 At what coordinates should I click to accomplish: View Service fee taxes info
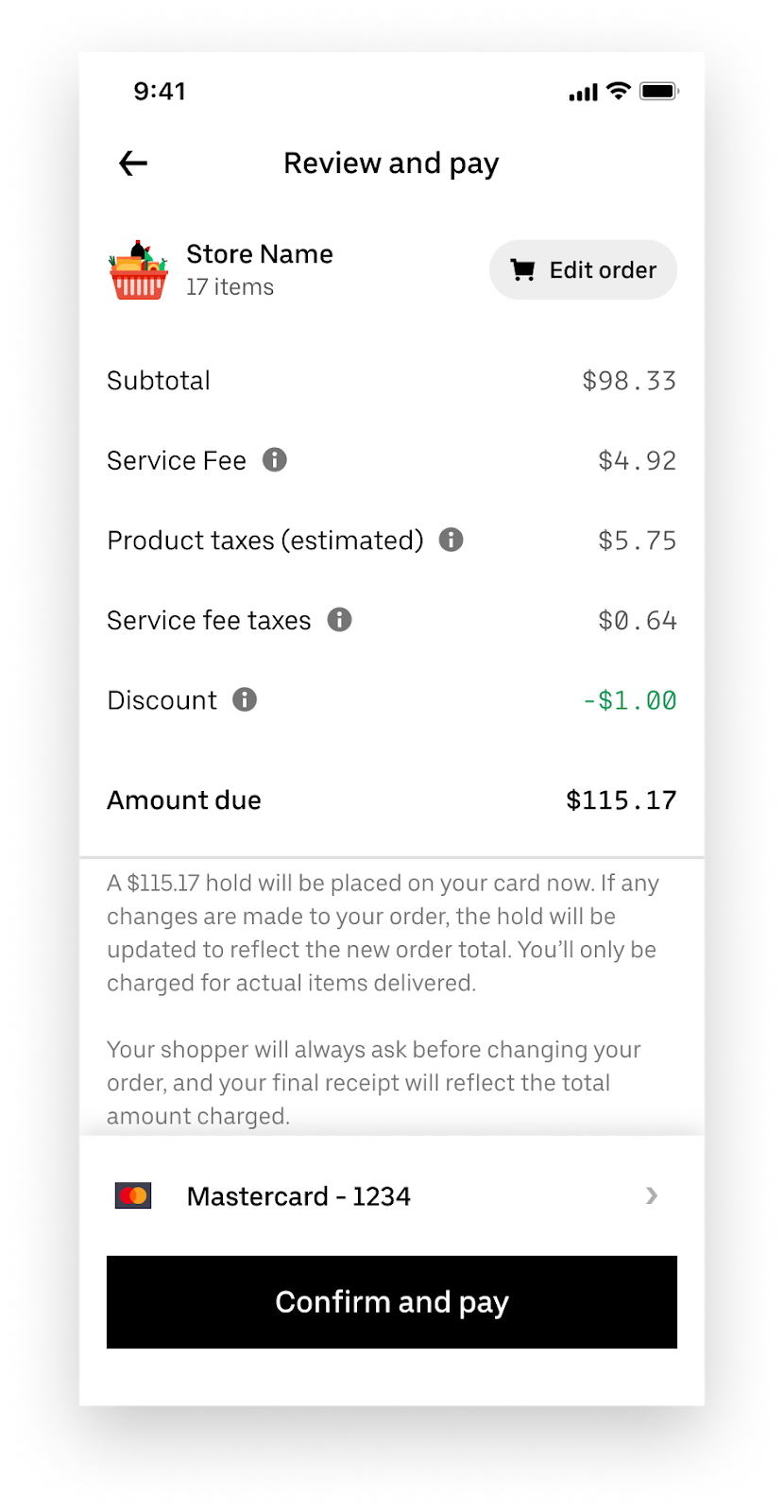(x=339, y=620)
